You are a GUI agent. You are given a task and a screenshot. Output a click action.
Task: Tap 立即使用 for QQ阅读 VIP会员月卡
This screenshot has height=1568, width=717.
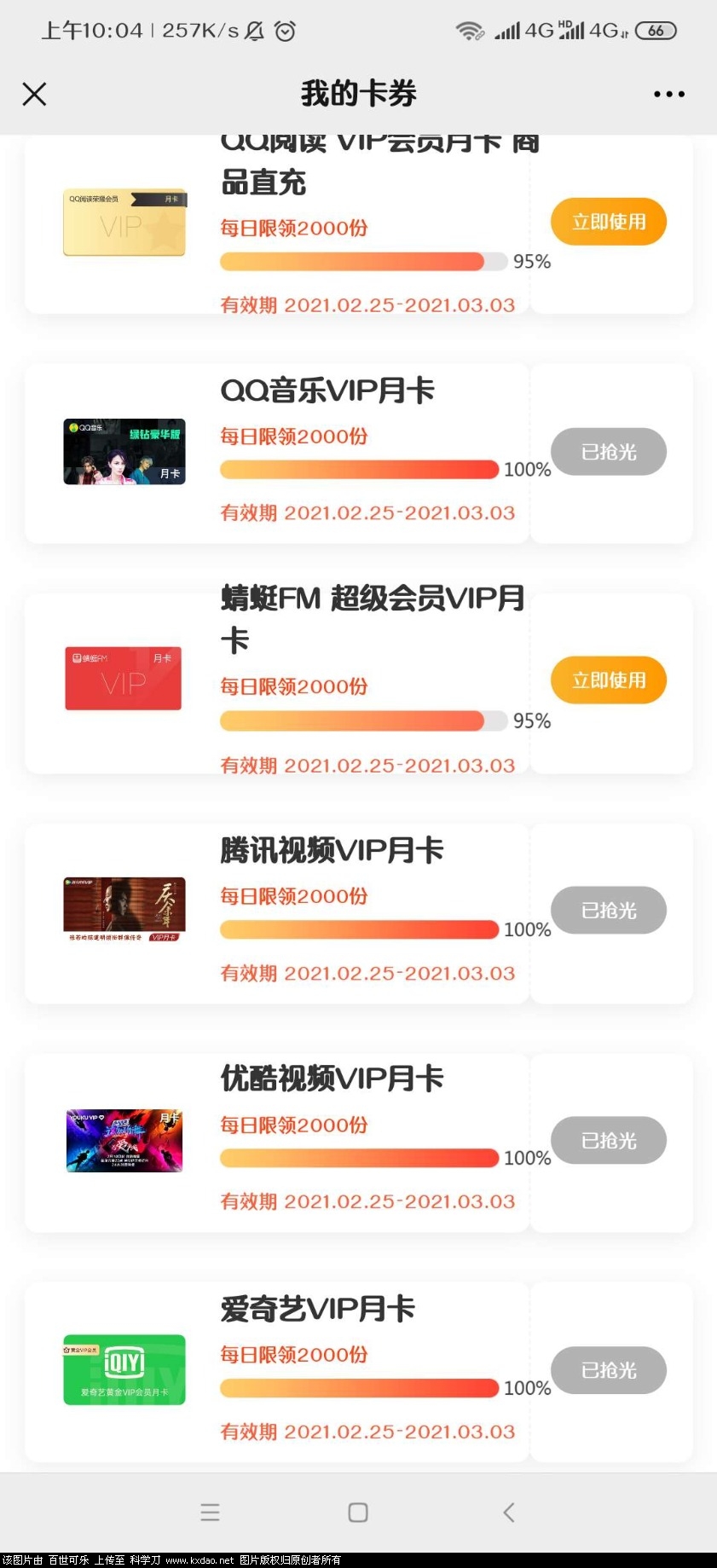point(608,222)
